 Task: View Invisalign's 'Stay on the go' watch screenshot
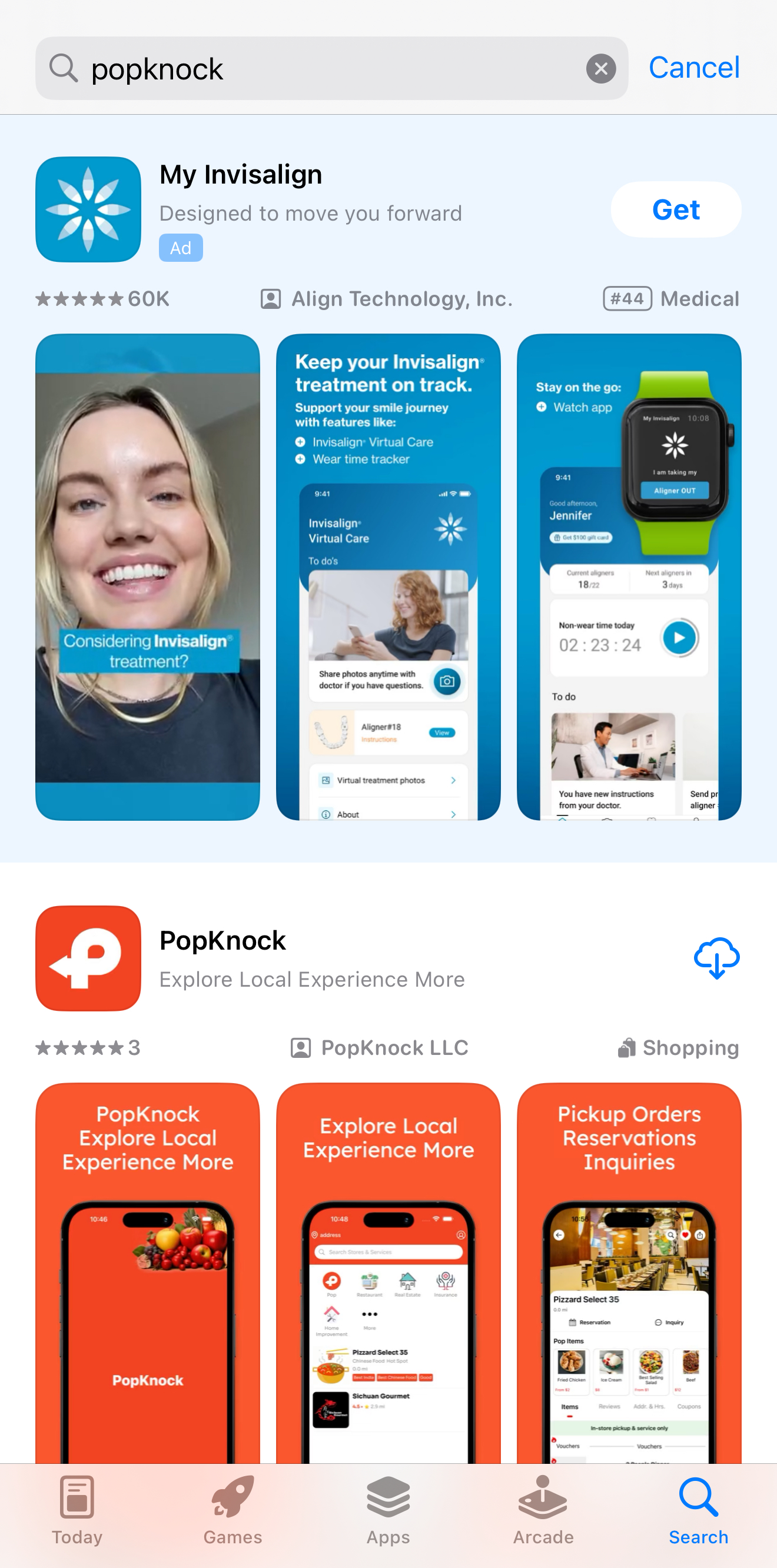(x=629, y=577)
